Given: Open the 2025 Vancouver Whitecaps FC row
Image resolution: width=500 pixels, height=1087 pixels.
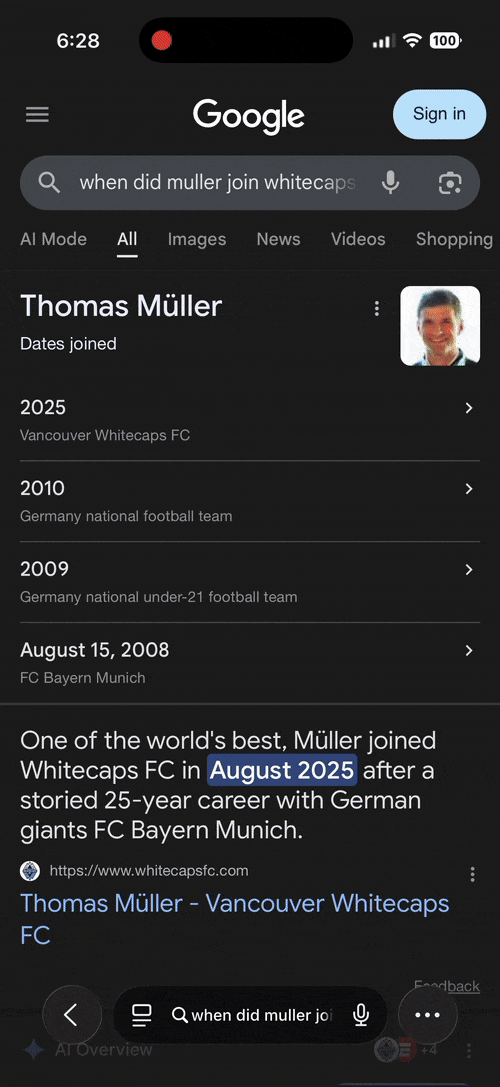Looking at the screenshot, I should click(x=250, y=420).
